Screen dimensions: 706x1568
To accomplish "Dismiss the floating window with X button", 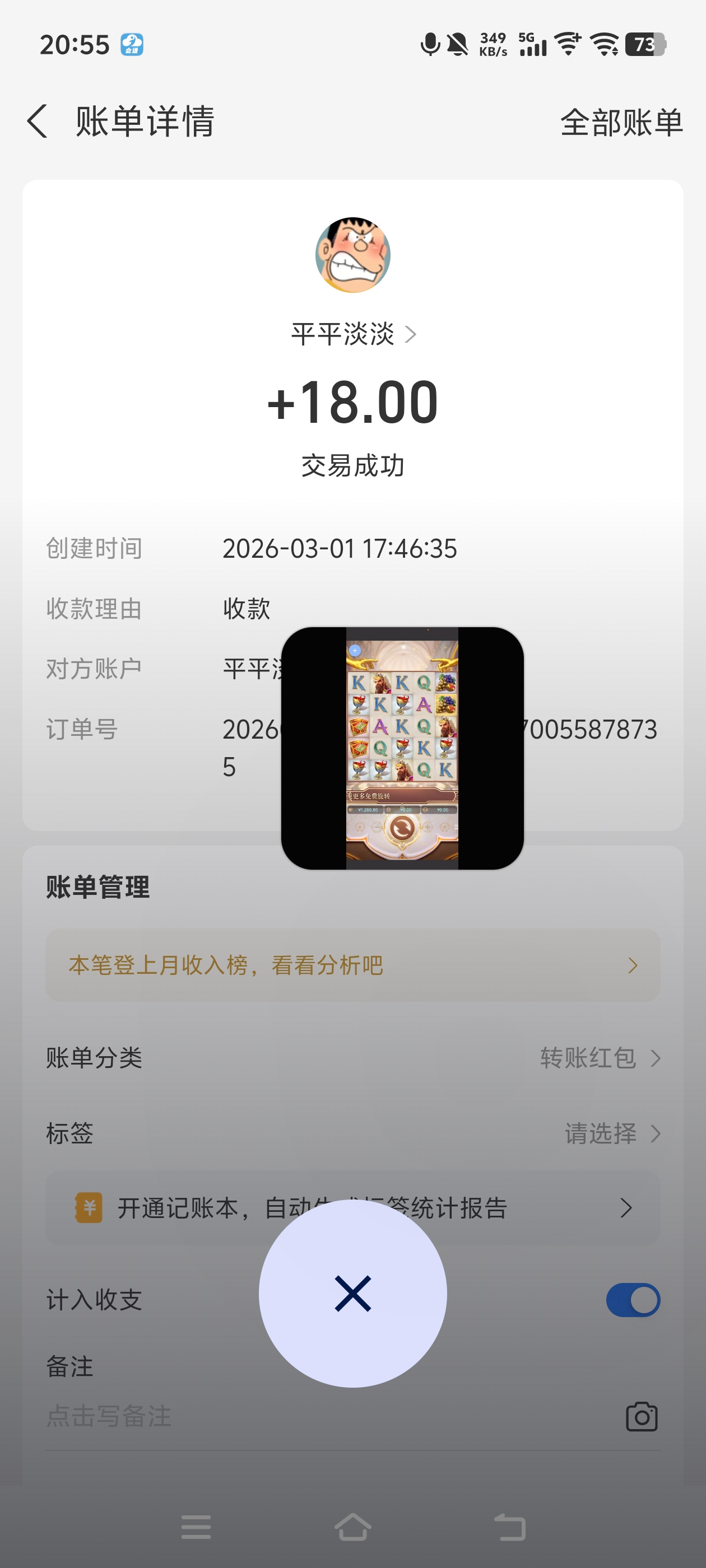I will click(352, 1294).
